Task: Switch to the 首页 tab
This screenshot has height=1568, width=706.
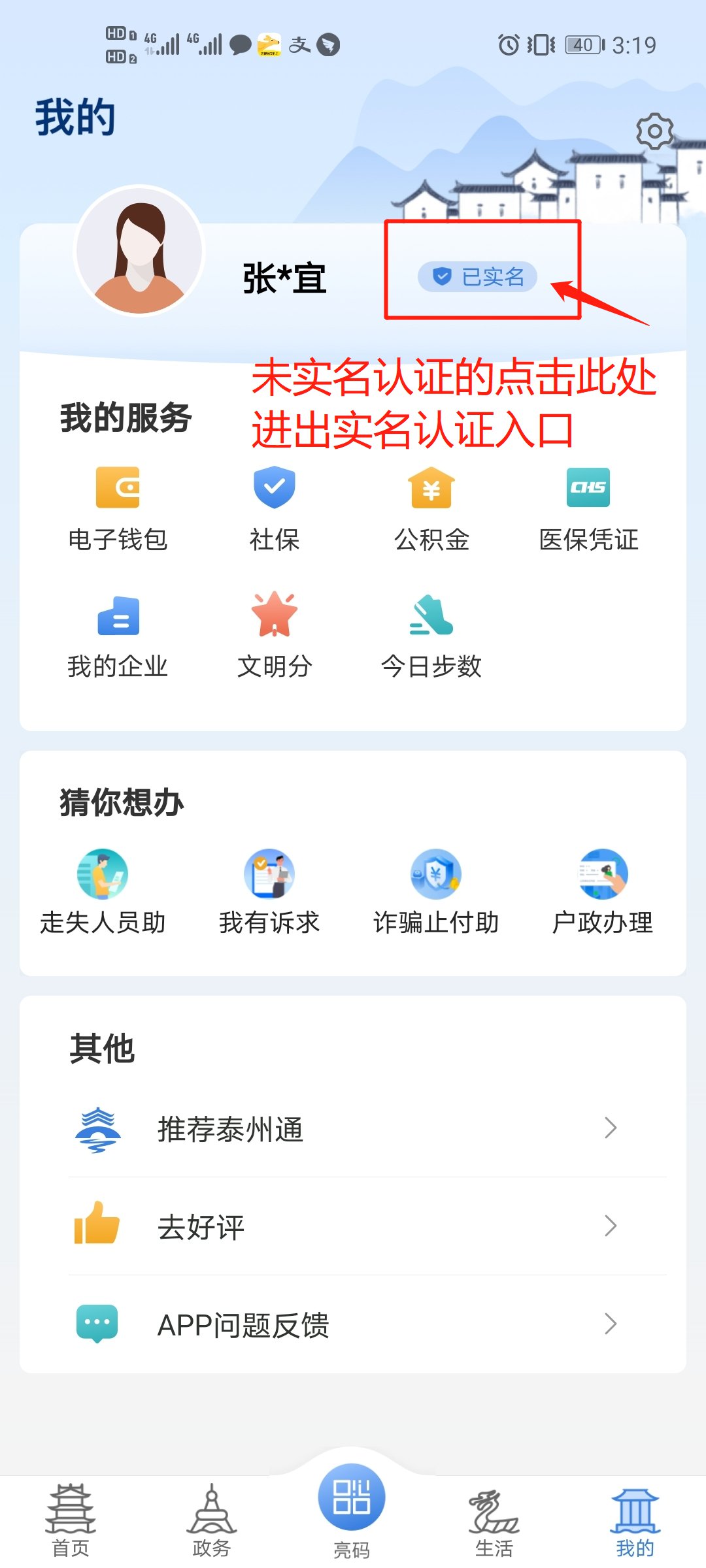Action: coord(71,1520)
